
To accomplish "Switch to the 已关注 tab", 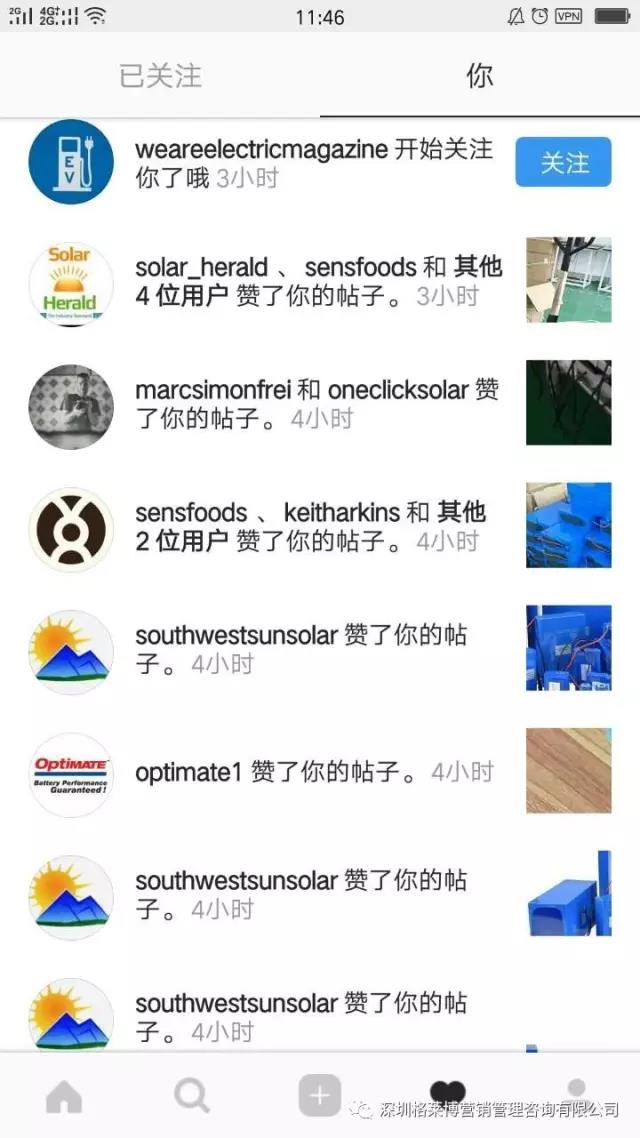I will 160,76.
